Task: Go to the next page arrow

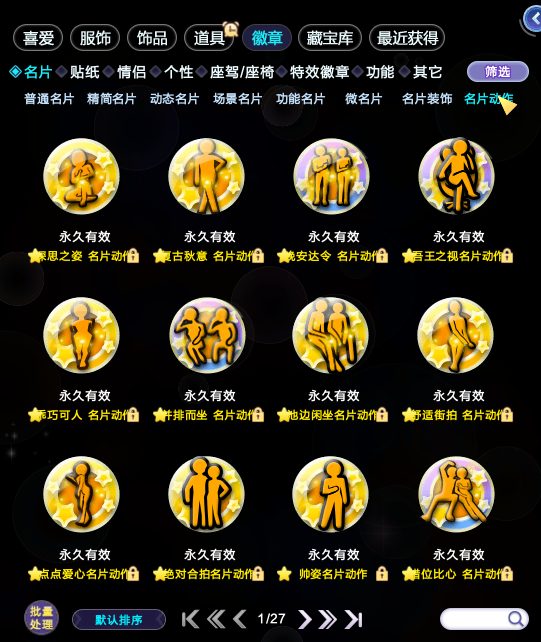Action: point(304,619)
